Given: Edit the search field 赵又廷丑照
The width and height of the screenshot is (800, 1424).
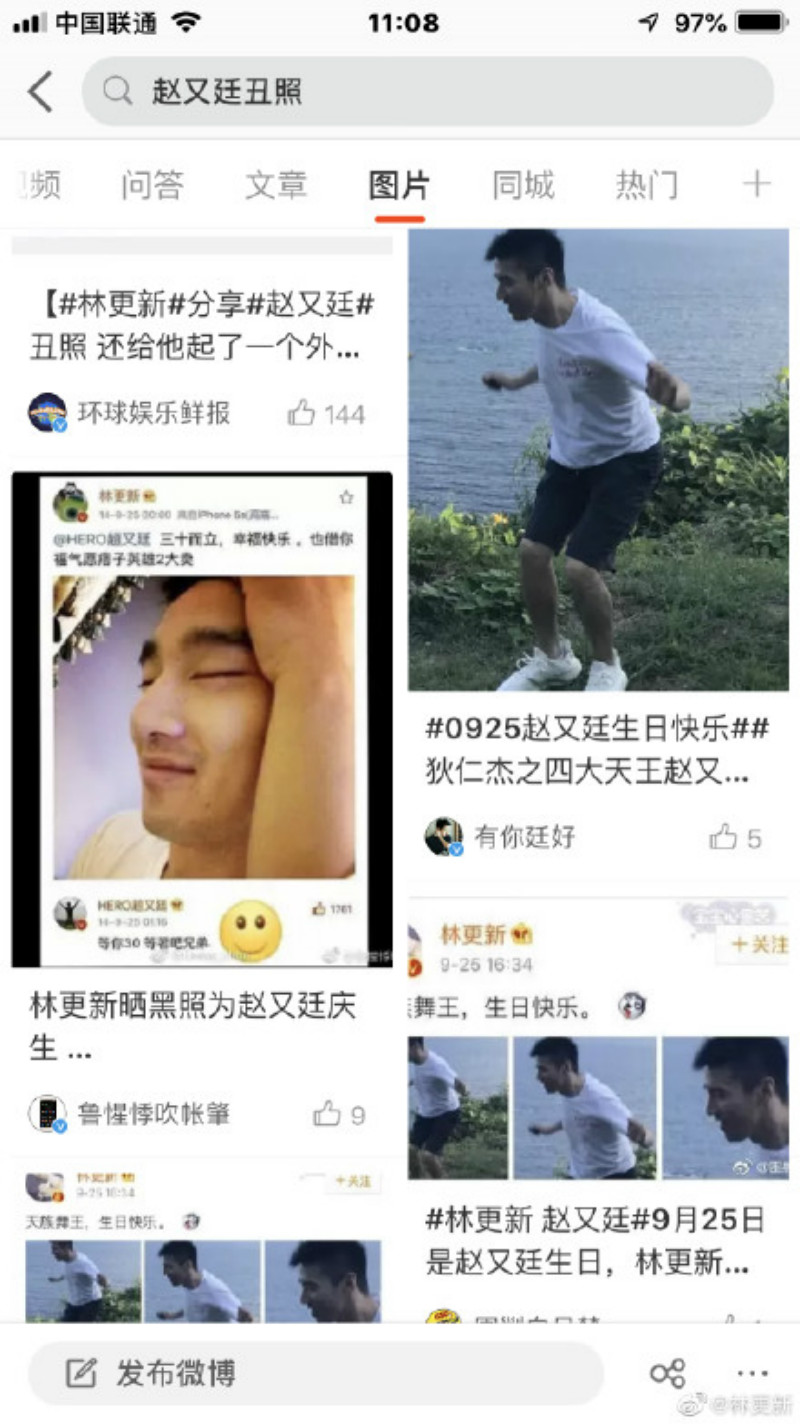Looking at the screenshot, I should (x=428, y=92).
